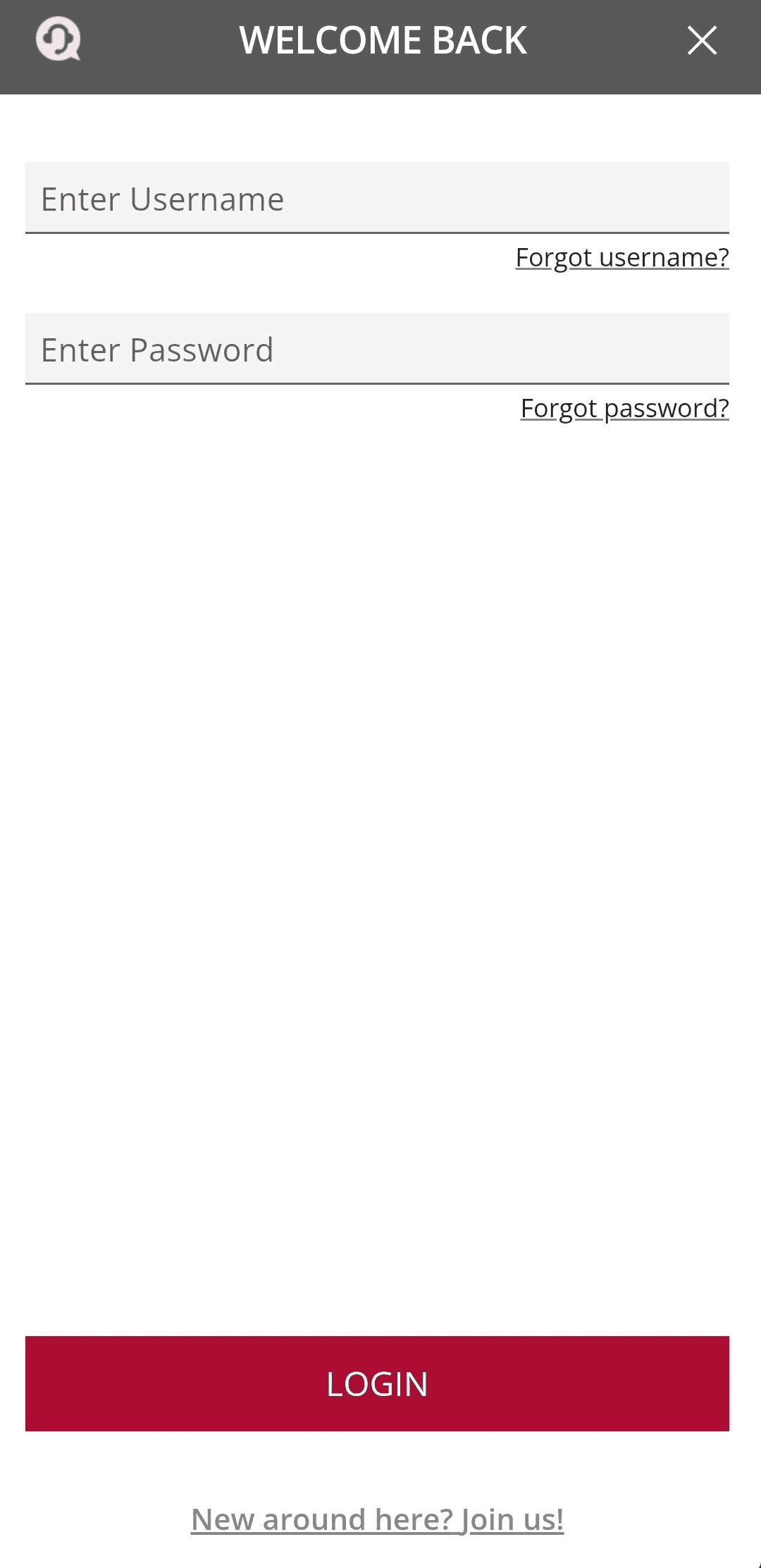Open the live support chat icon

(x=58, y=39)
